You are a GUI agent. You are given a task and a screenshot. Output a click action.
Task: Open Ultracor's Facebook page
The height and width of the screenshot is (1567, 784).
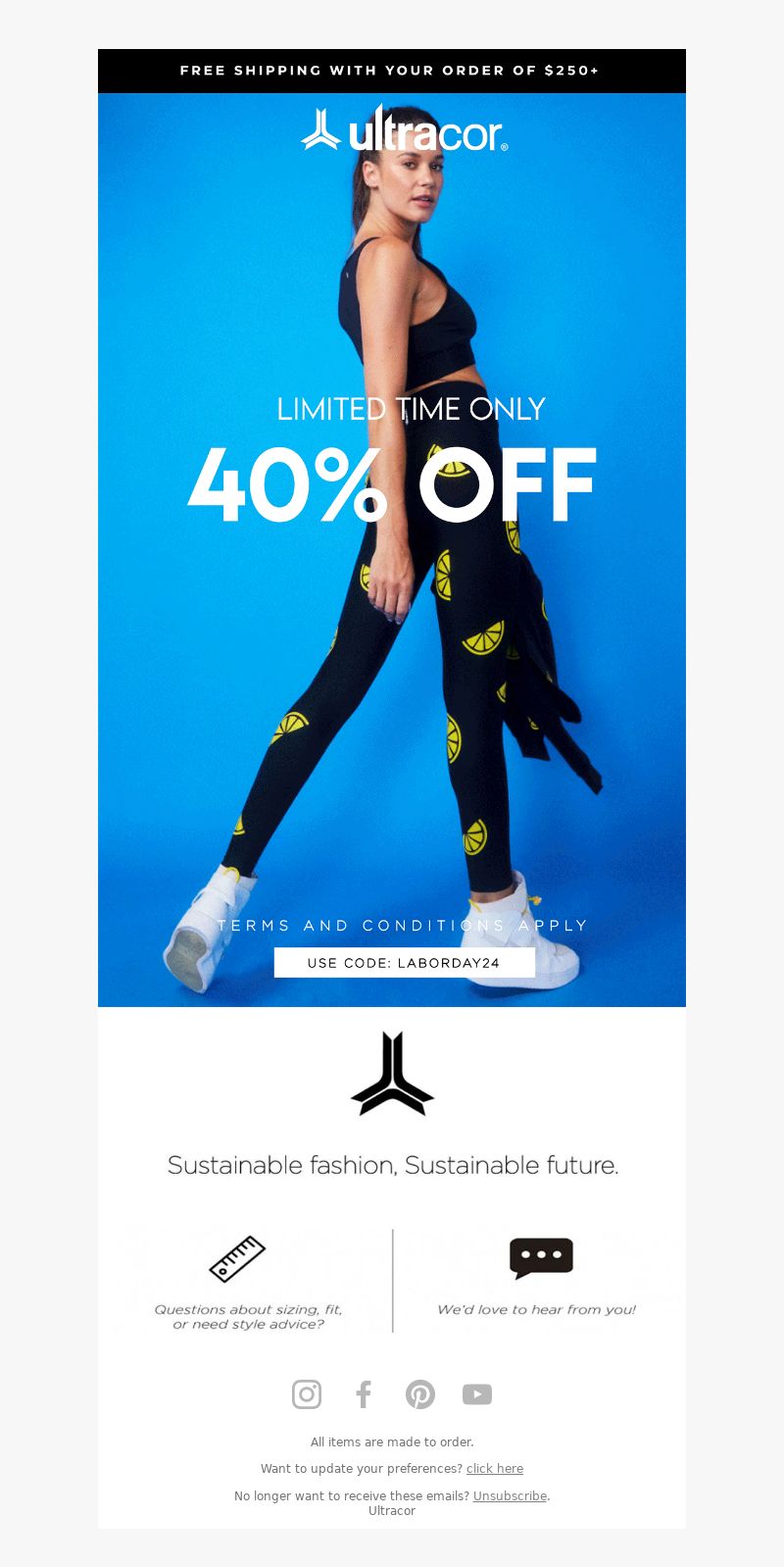[x=364, y=1393]
